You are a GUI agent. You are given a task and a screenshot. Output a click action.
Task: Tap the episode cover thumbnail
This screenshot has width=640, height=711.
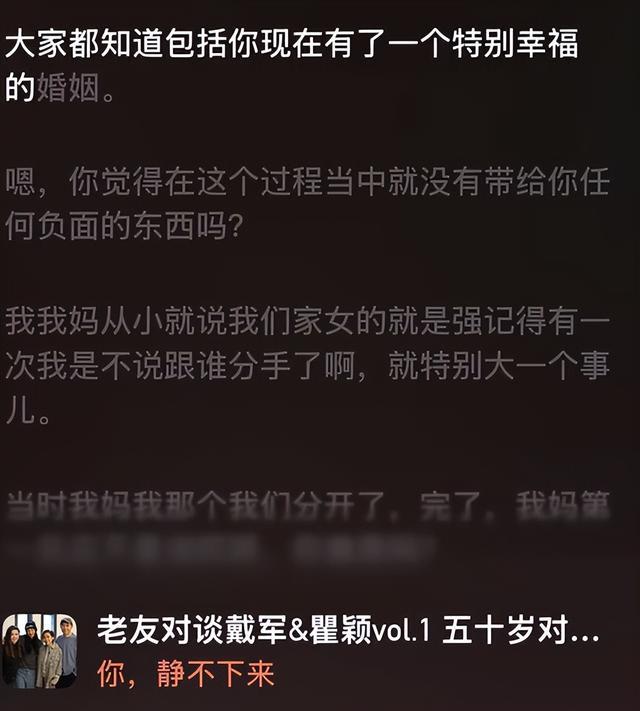40,651
